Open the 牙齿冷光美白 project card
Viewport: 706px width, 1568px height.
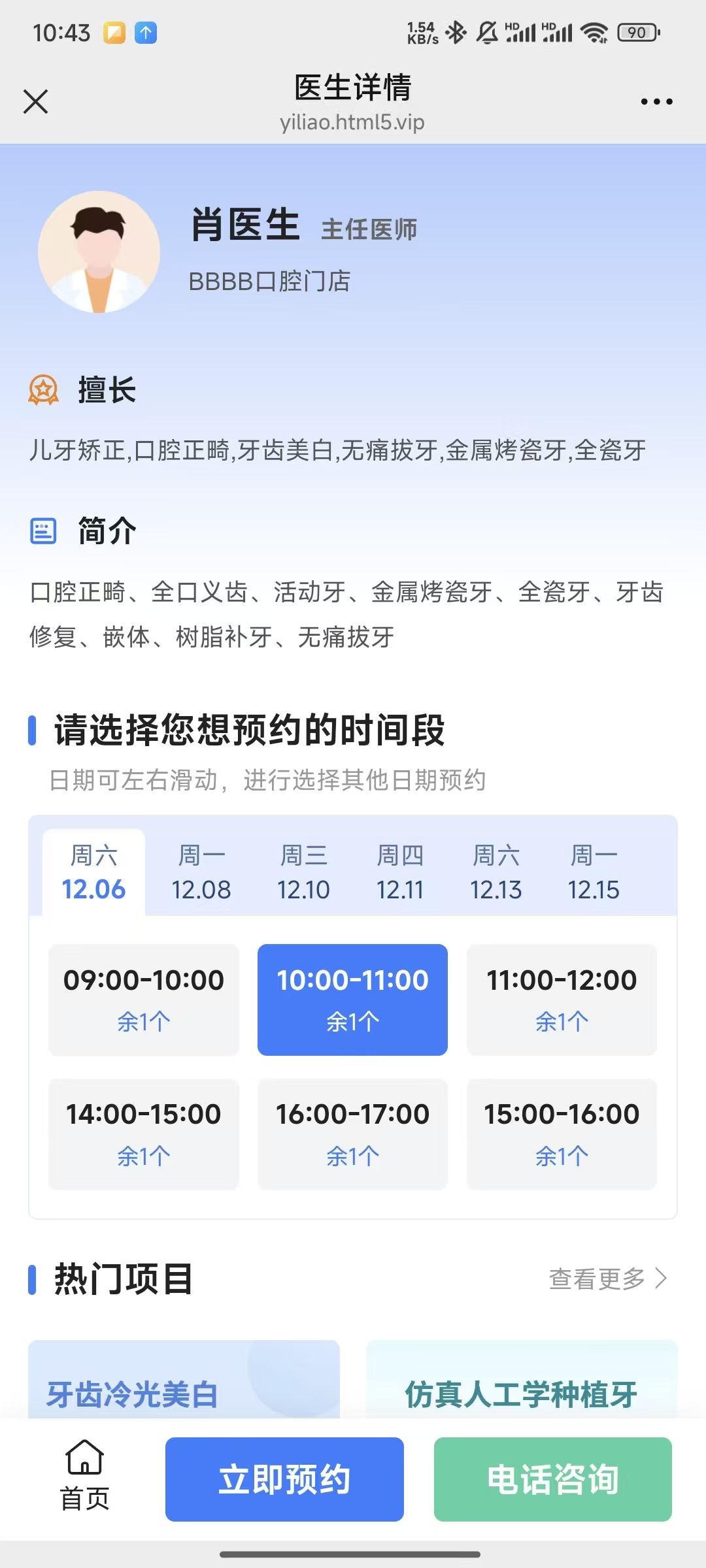click(x=184, y=1384)
